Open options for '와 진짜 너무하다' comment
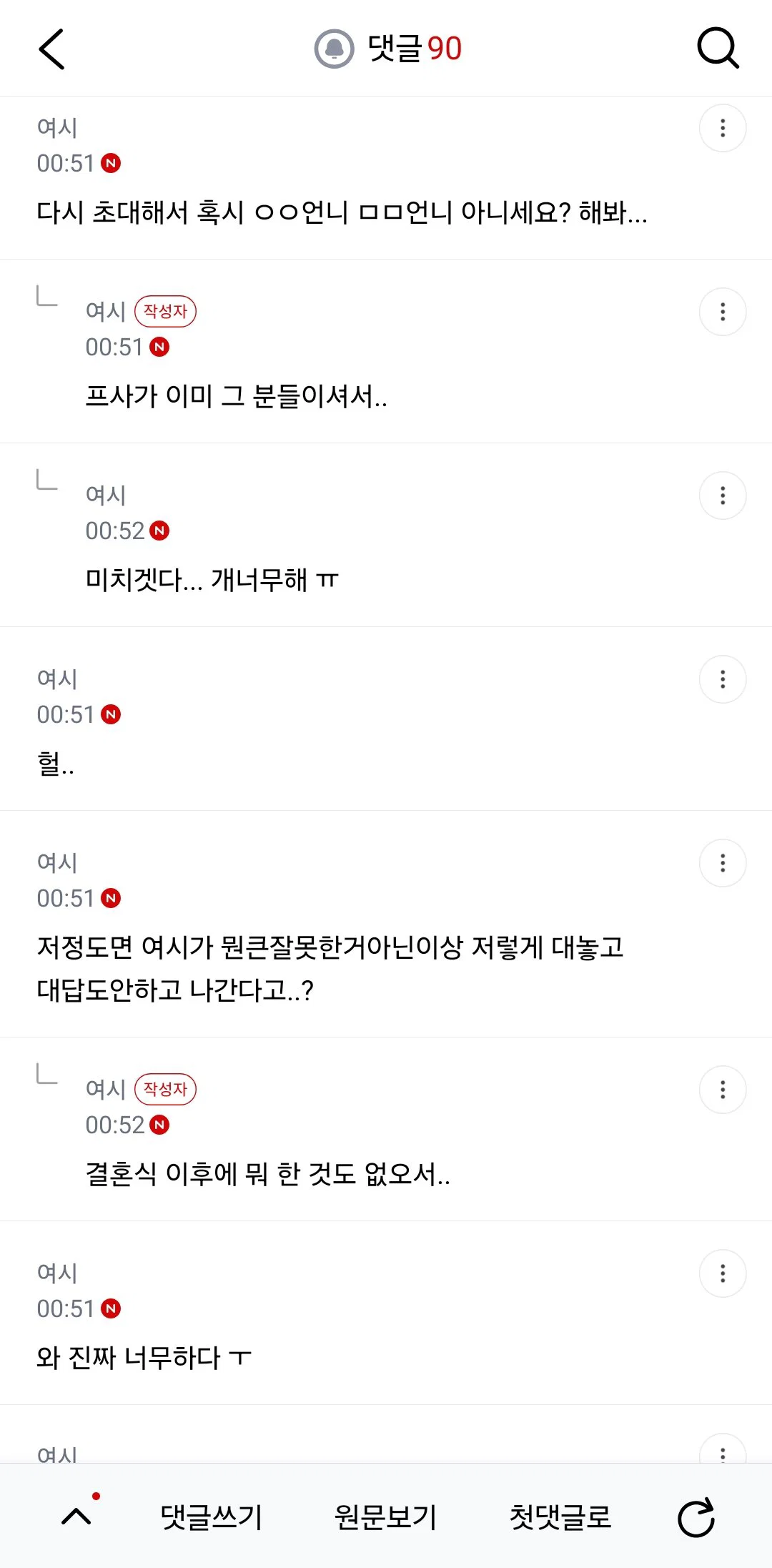 [723, 1273]
